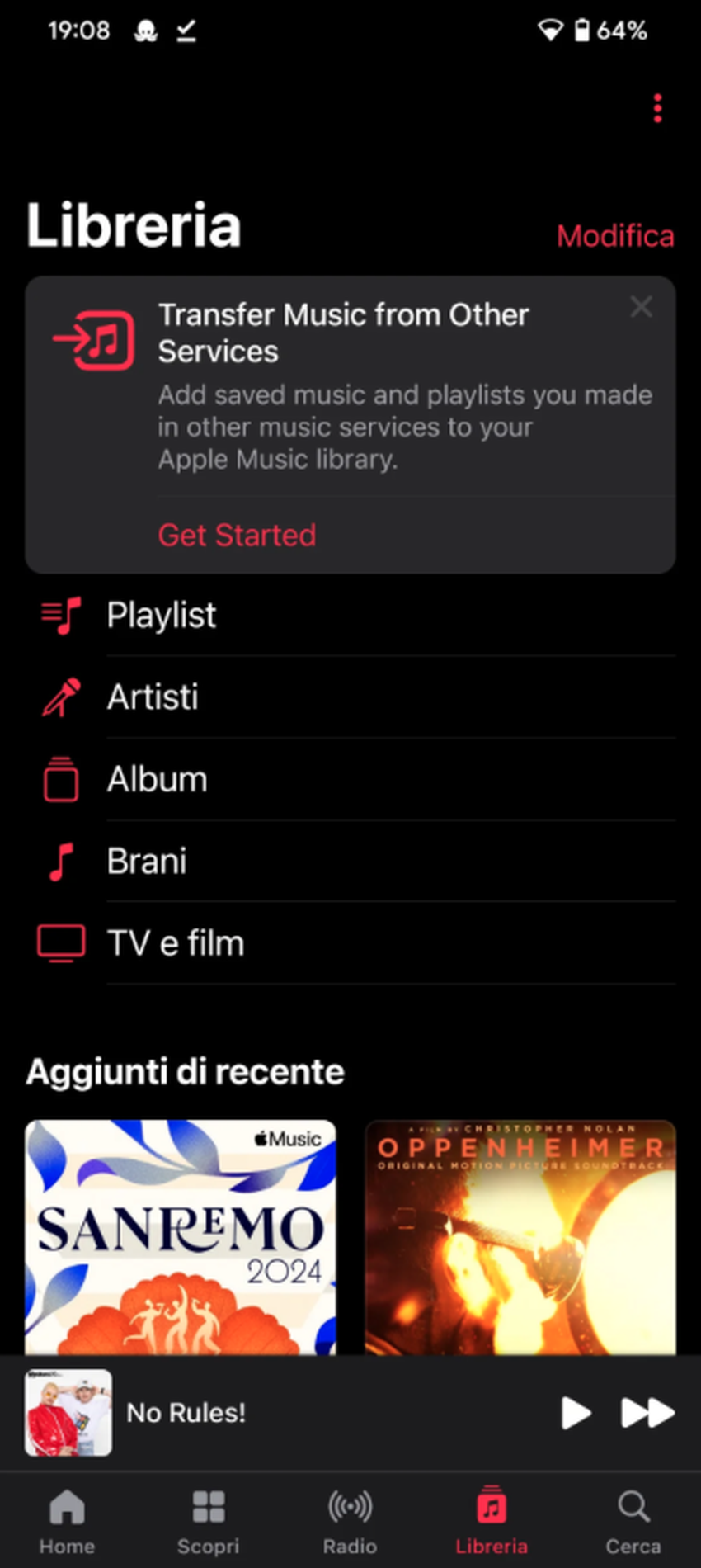Image resolution: width=701 pixels, height=1568 pixels.
Task: Open the Playlist section
Action: [162, 616]
